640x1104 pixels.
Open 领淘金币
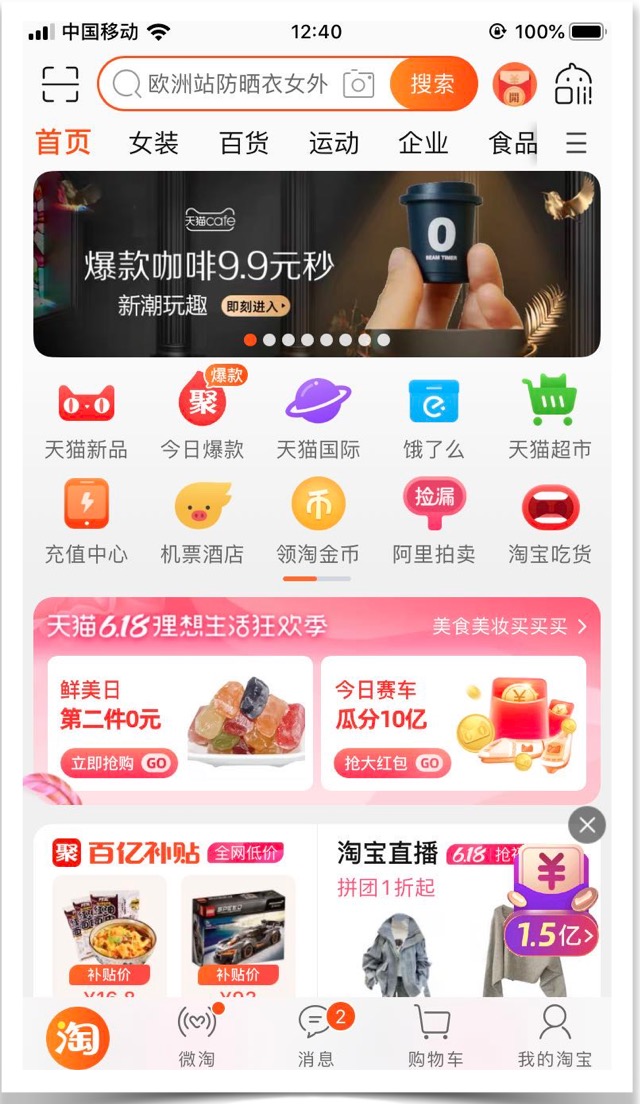(x=317, y=520)
